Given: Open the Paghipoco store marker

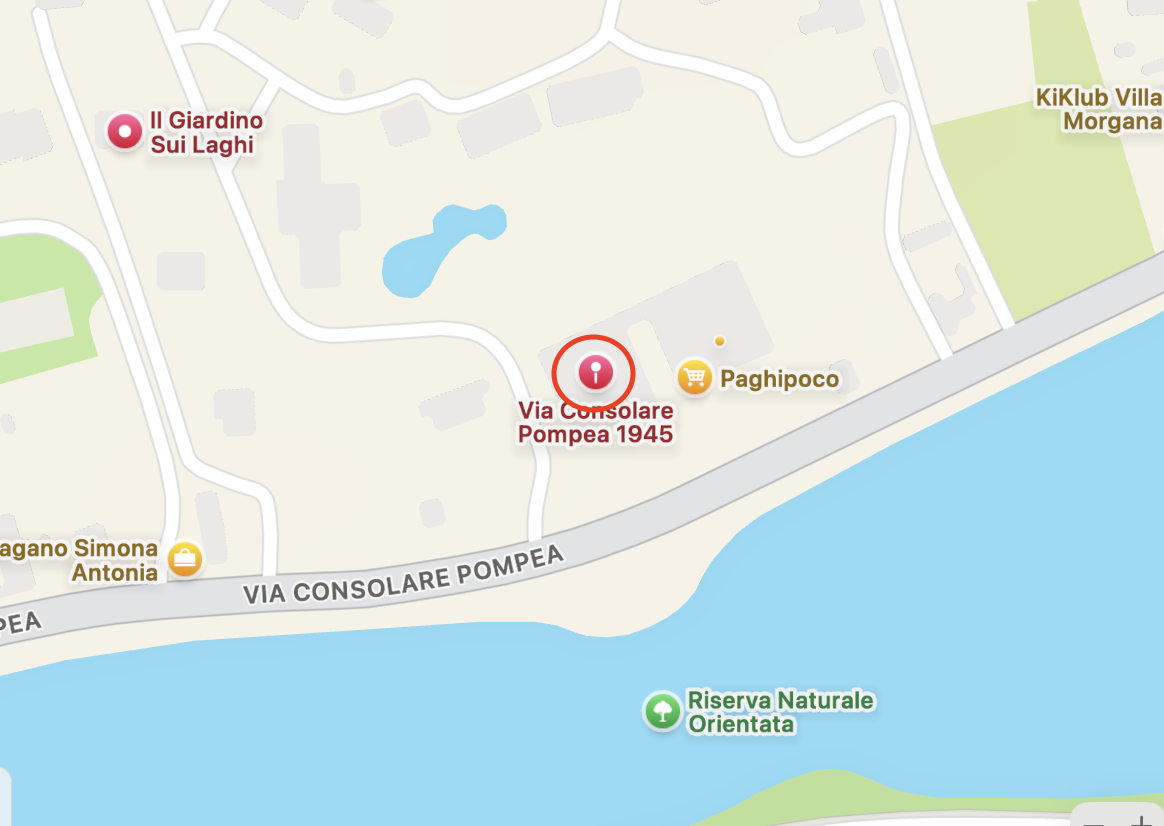Looking at the screenshot, I should [694, 378].
